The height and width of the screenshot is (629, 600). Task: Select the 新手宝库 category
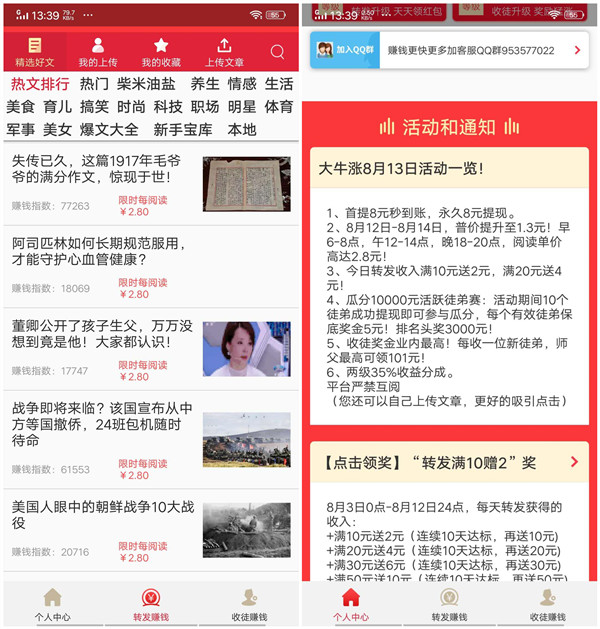(x=182, y=129)
